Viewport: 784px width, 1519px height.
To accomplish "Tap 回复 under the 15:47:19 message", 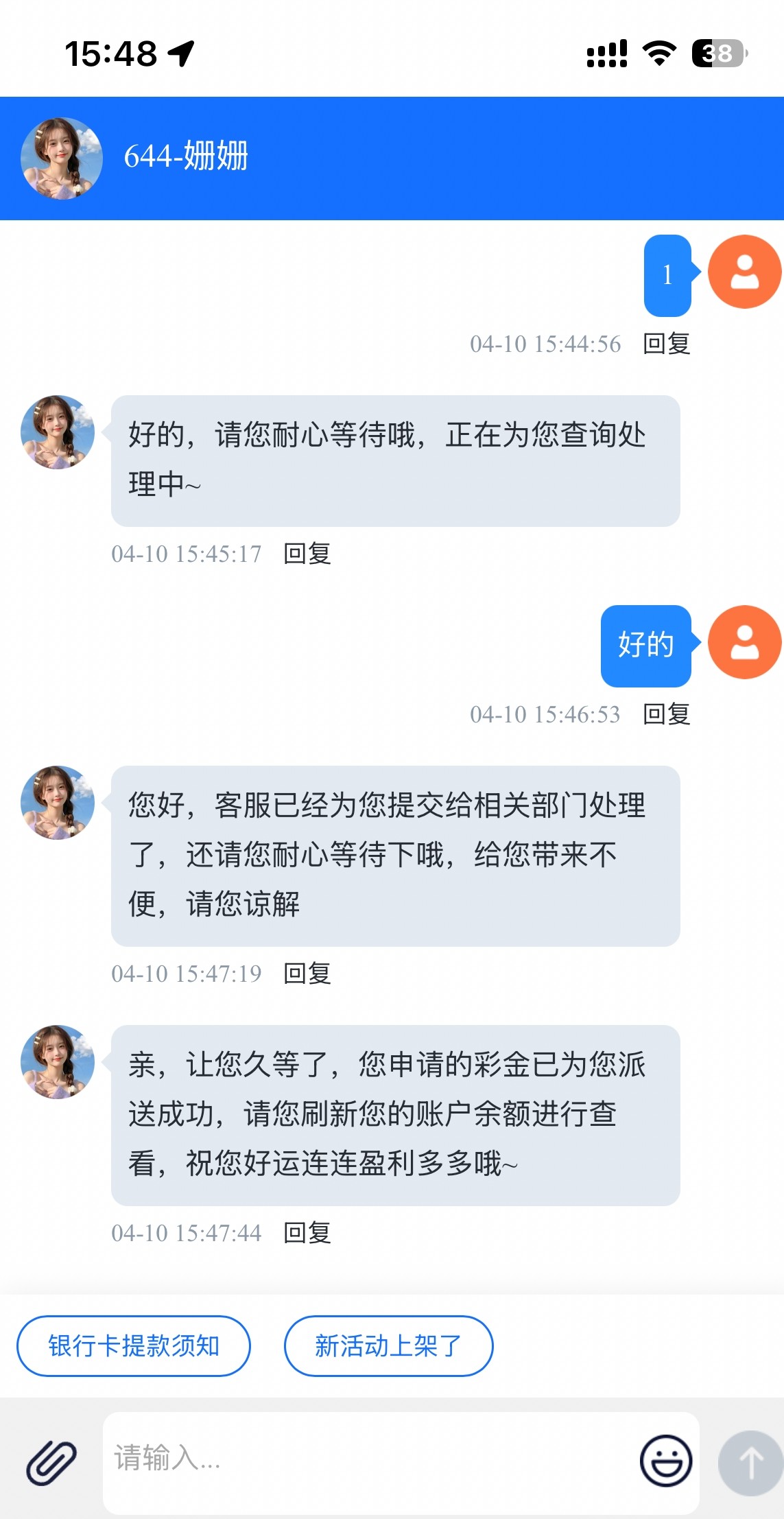I will tap(307, 974).
